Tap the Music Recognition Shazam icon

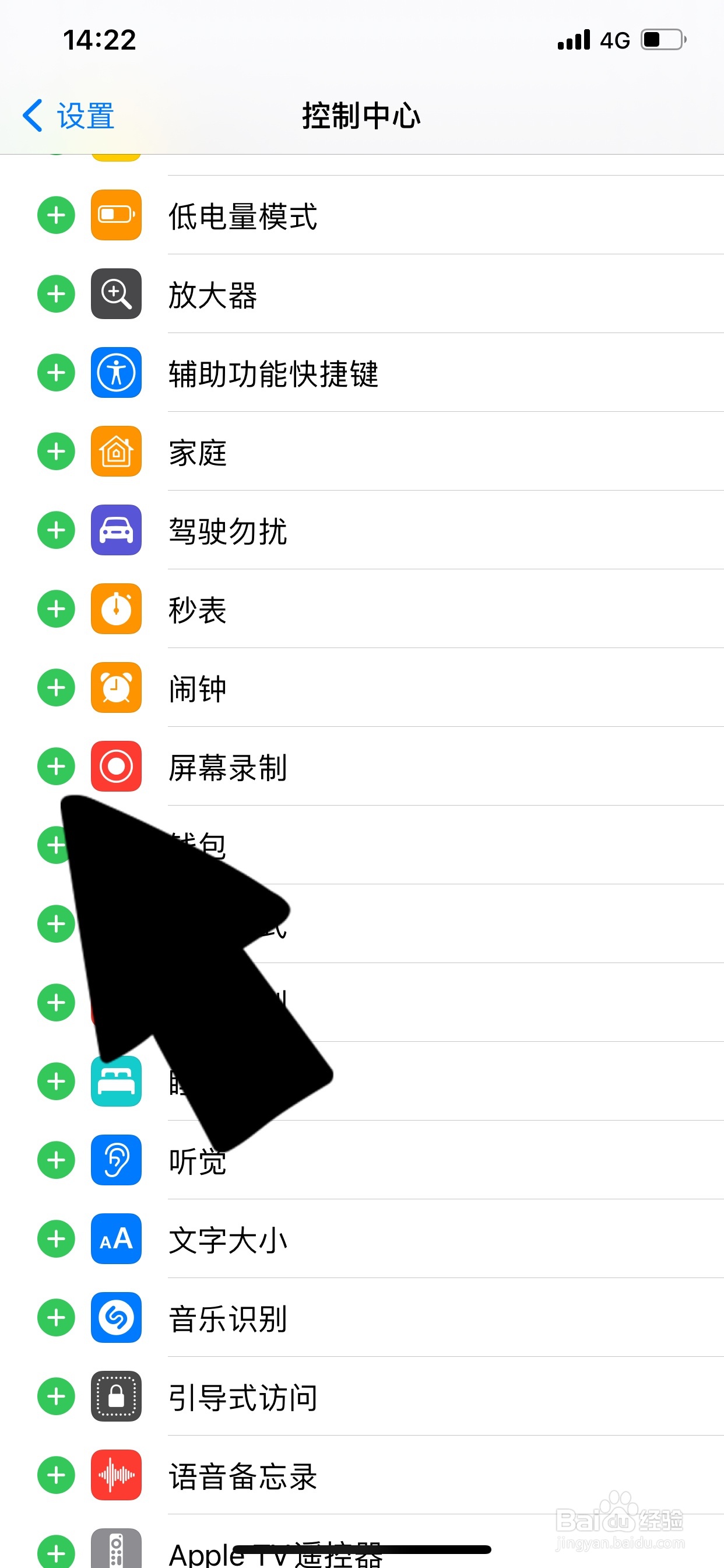(x=115, y=1317)
